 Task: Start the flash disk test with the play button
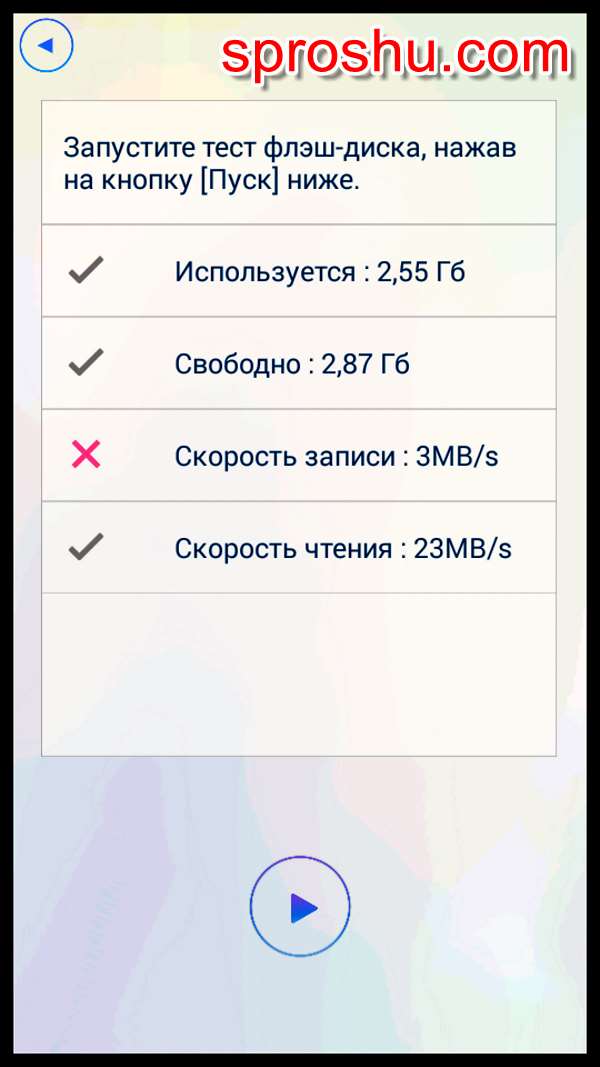click(x=300, y=907)
